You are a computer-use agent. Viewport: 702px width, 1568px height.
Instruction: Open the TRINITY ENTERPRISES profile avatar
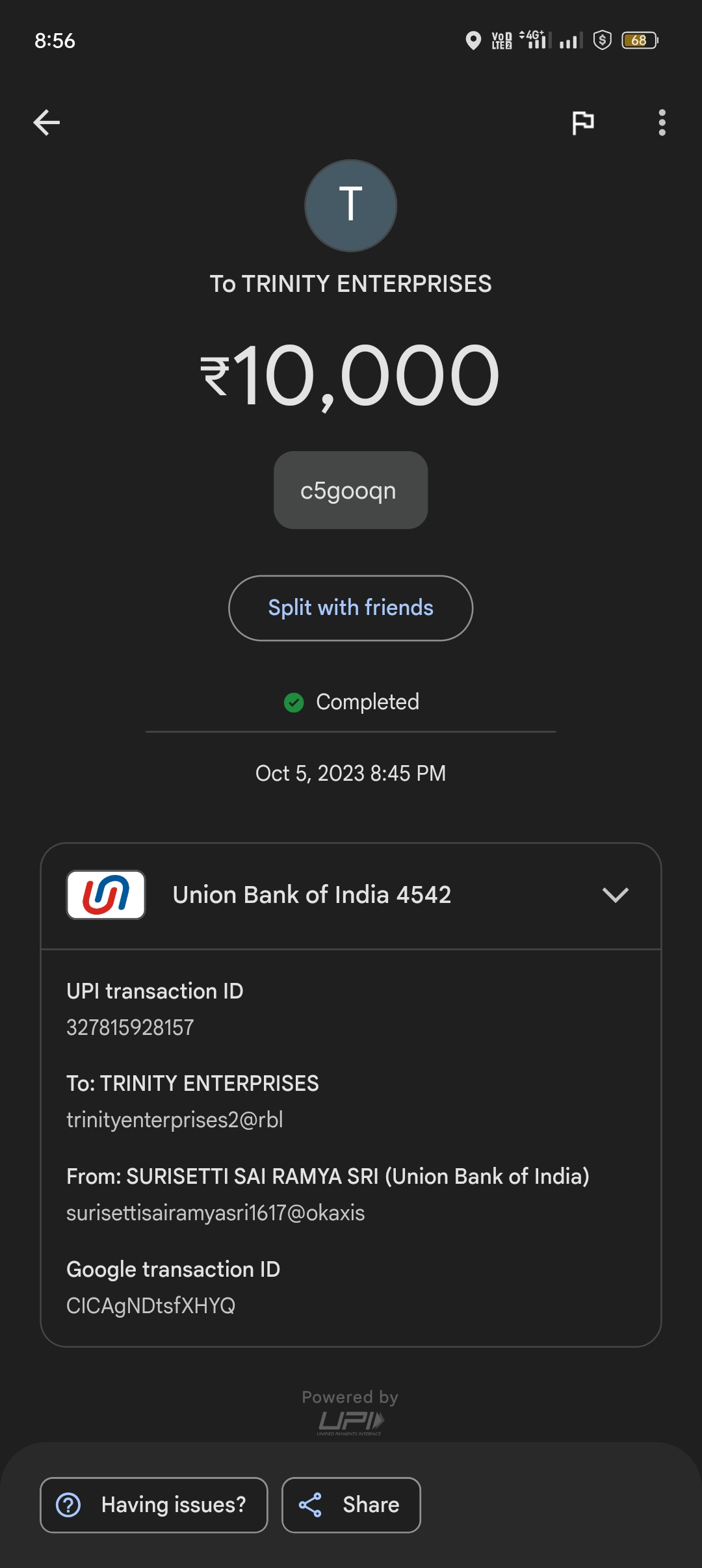pyautogui.click(x=350, y=205)
